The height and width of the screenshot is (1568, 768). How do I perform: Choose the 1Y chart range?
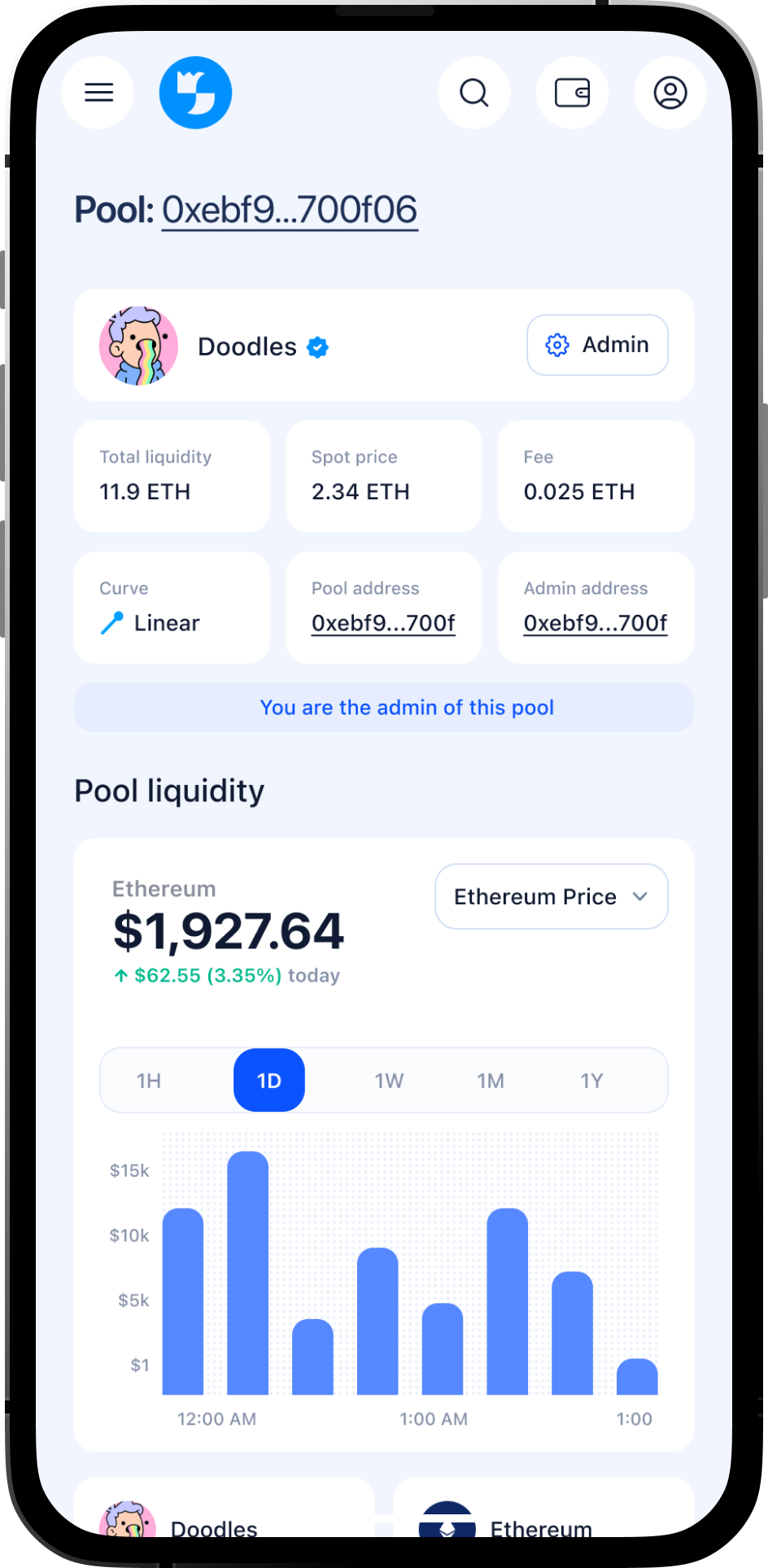coord(591,1081)
